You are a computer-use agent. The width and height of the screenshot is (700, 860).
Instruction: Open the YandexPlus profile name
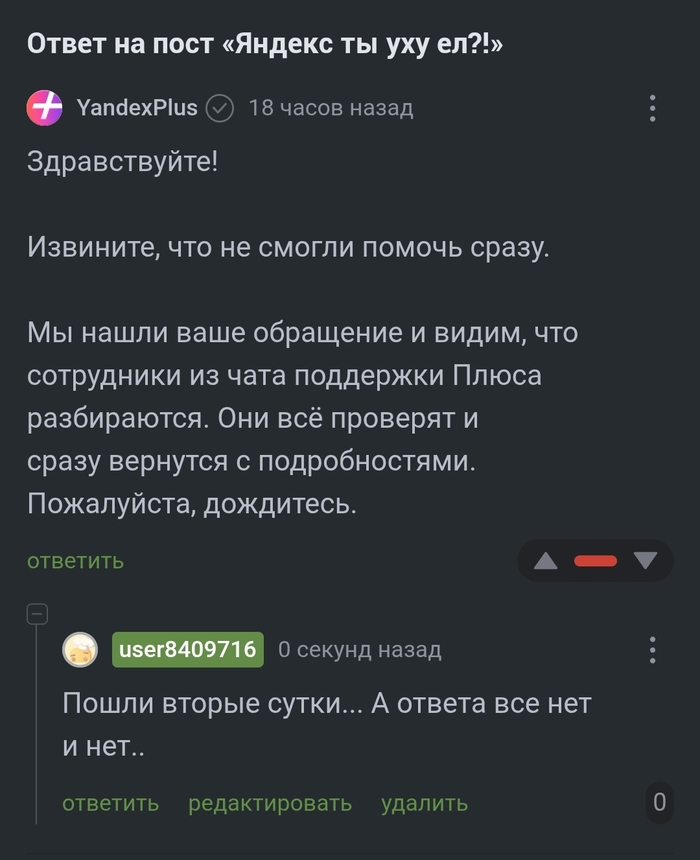click(137, 108)
